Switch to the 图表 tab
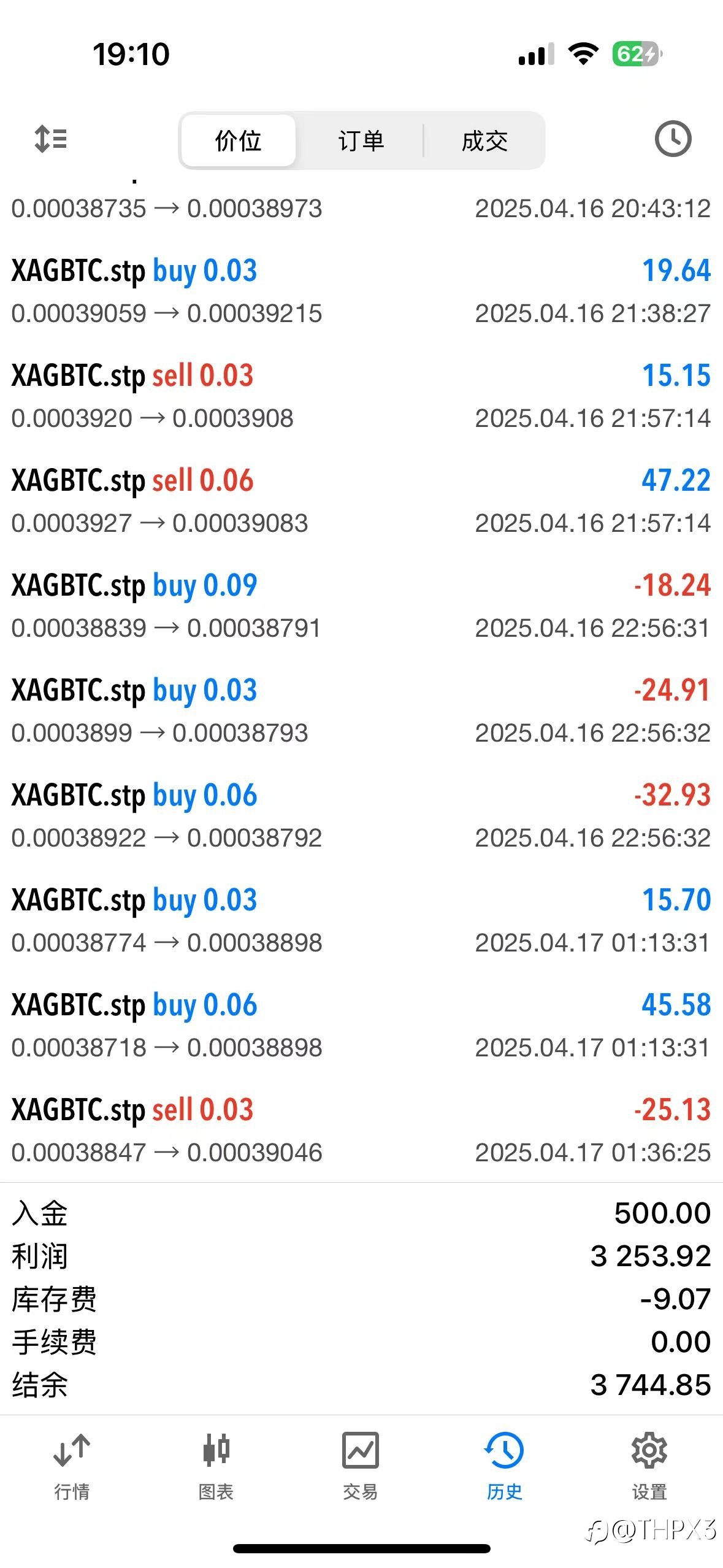 [216, 1466]
